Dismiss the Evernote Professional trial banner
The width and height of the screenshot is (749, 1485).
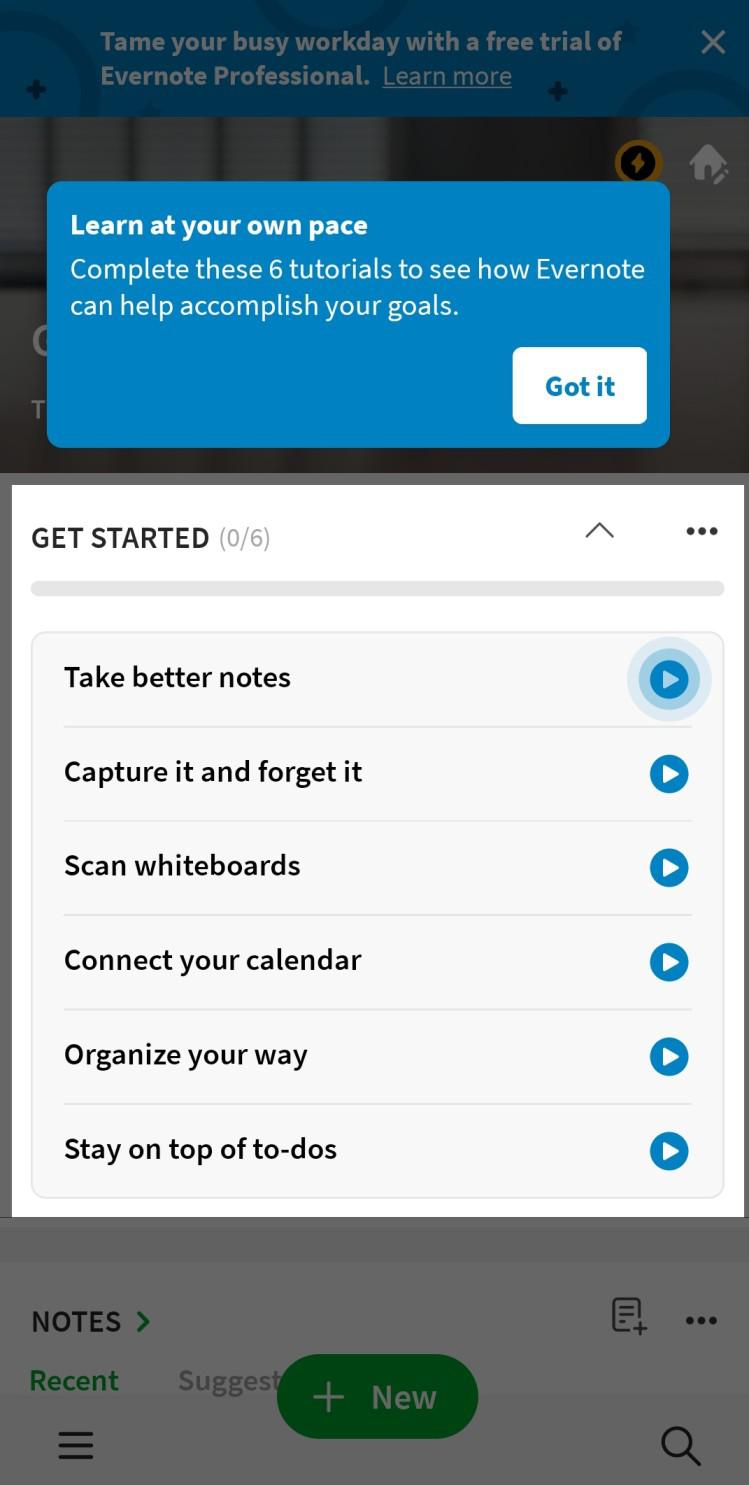pos(713,42)
